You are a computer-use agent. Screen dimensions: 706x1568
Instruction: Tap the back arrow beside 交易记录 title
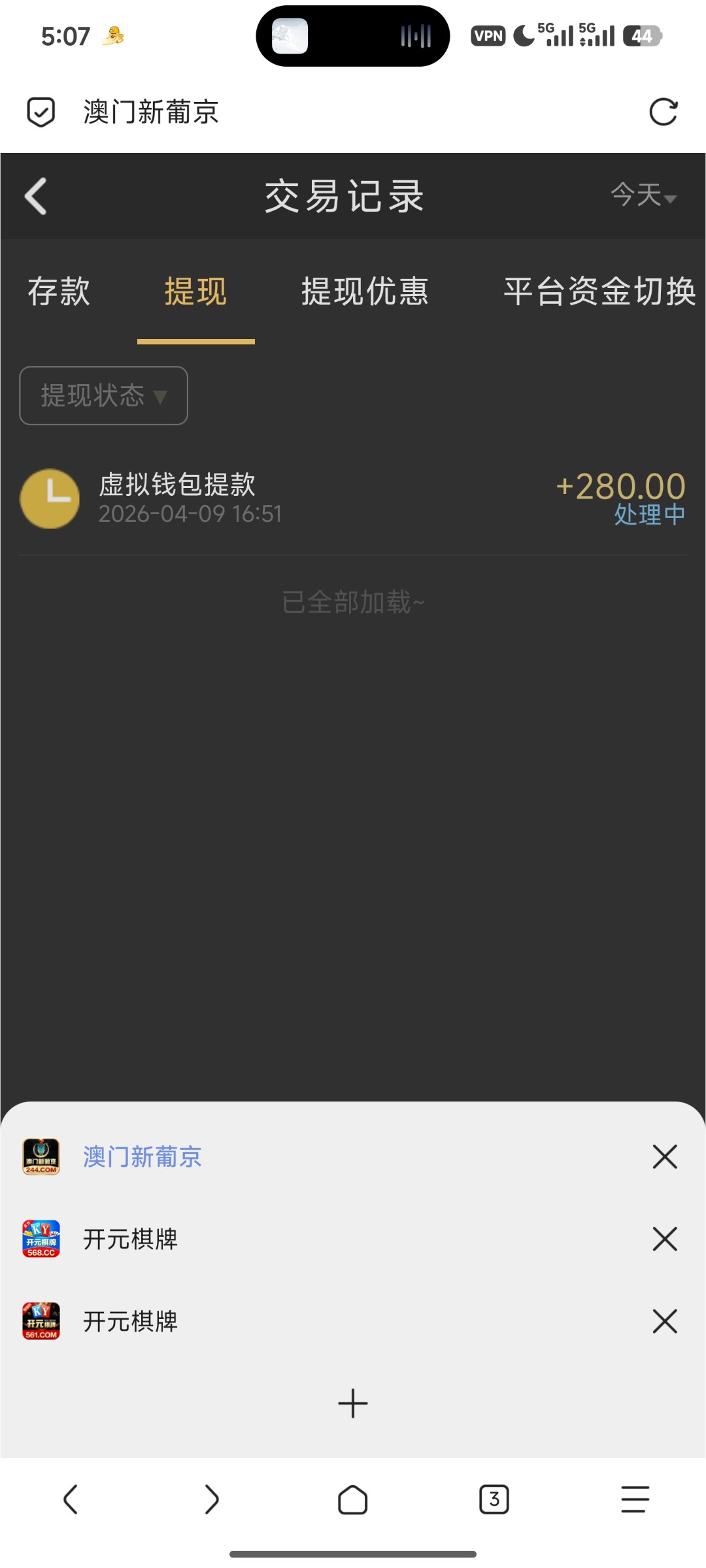pos(36,196)
